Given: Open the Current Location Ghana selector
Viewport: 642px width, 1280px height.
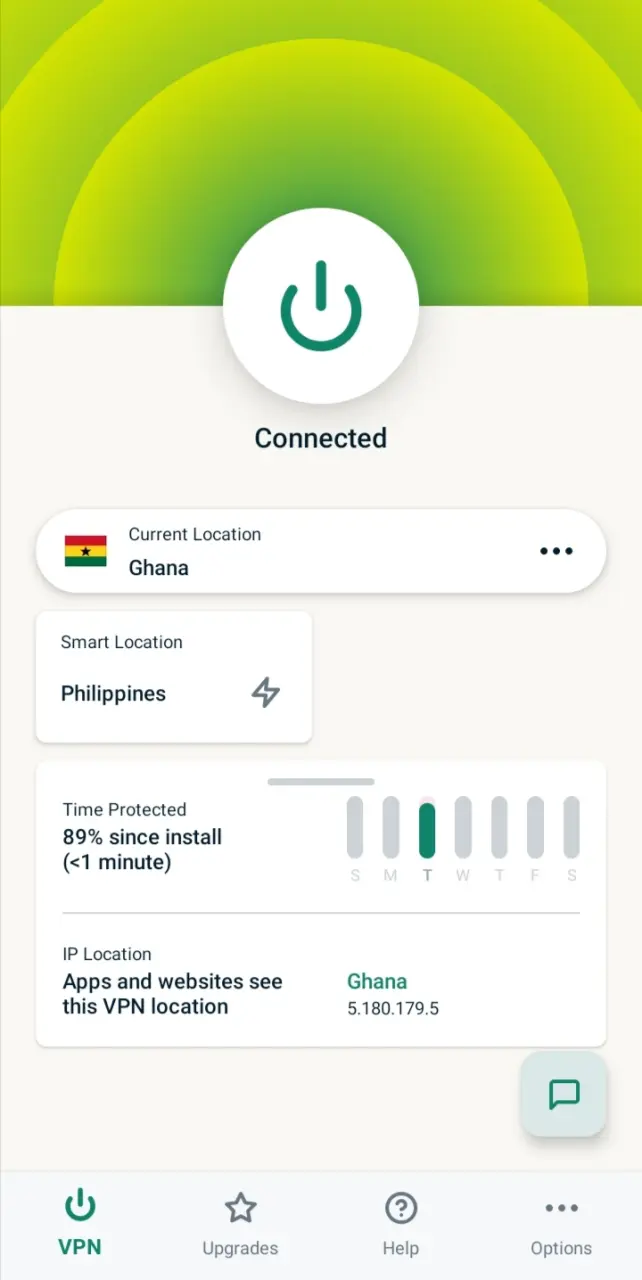Looking at the screenshot, I should (321, 551).
